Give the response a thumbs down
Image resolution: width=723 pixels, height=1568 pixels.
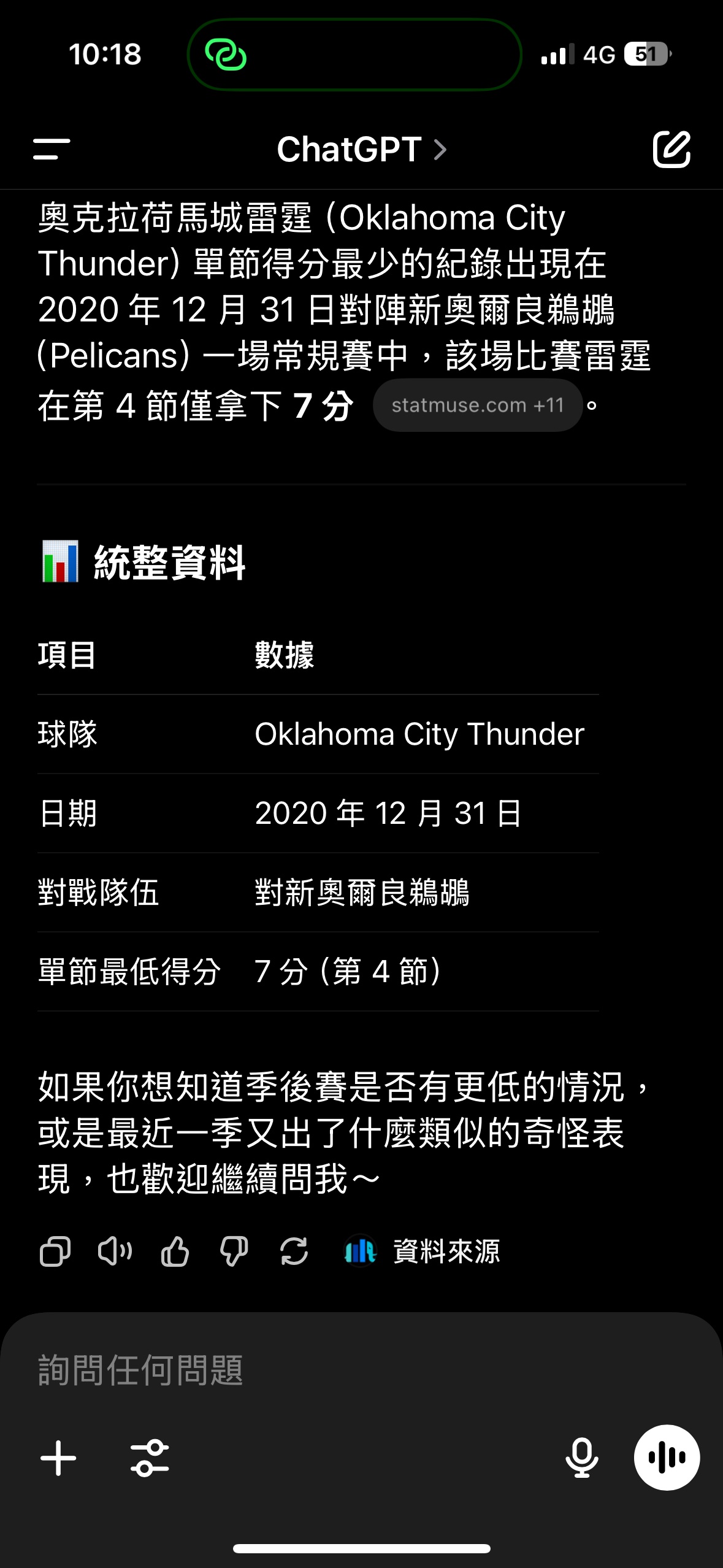234,1251
